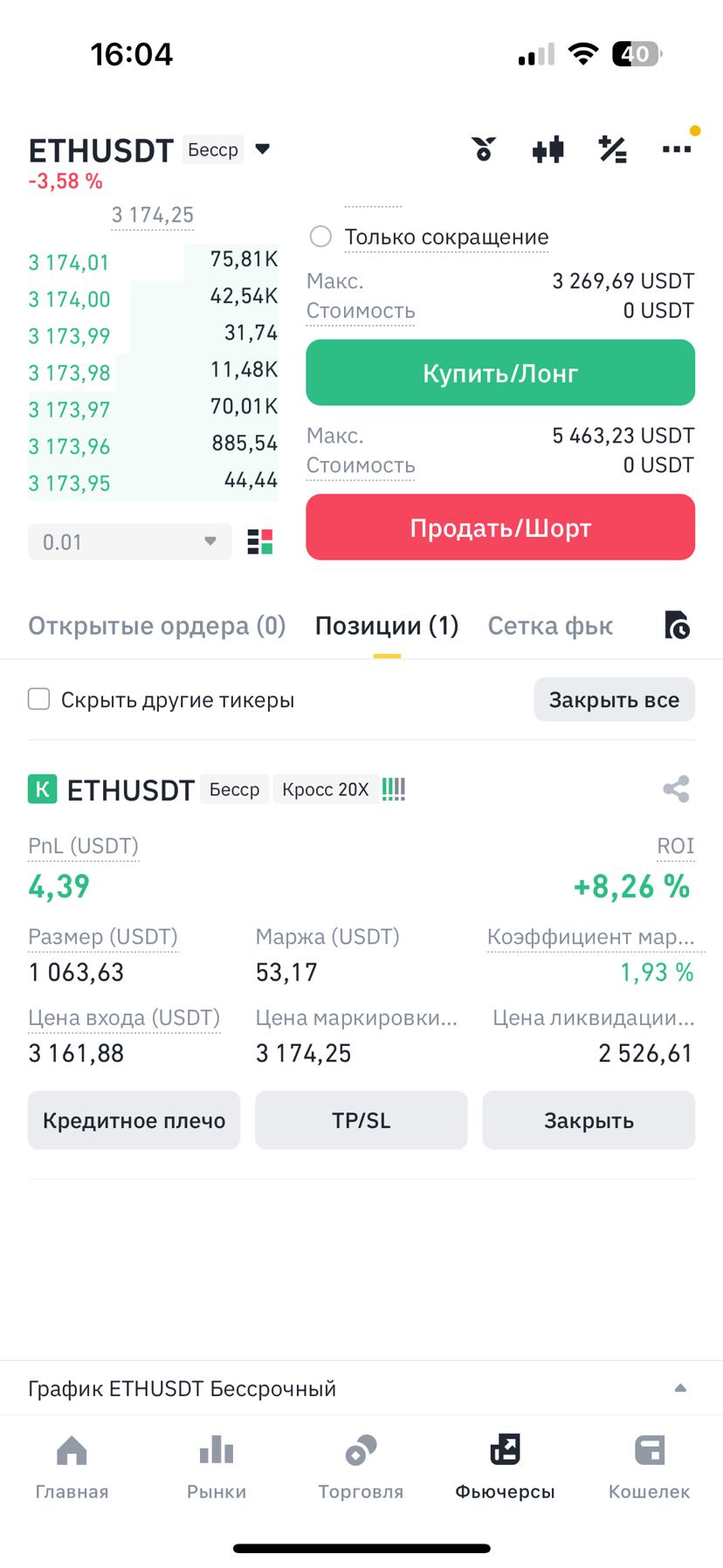
Task: Check Скрыть другие тикеры
Action: point(39,699)
